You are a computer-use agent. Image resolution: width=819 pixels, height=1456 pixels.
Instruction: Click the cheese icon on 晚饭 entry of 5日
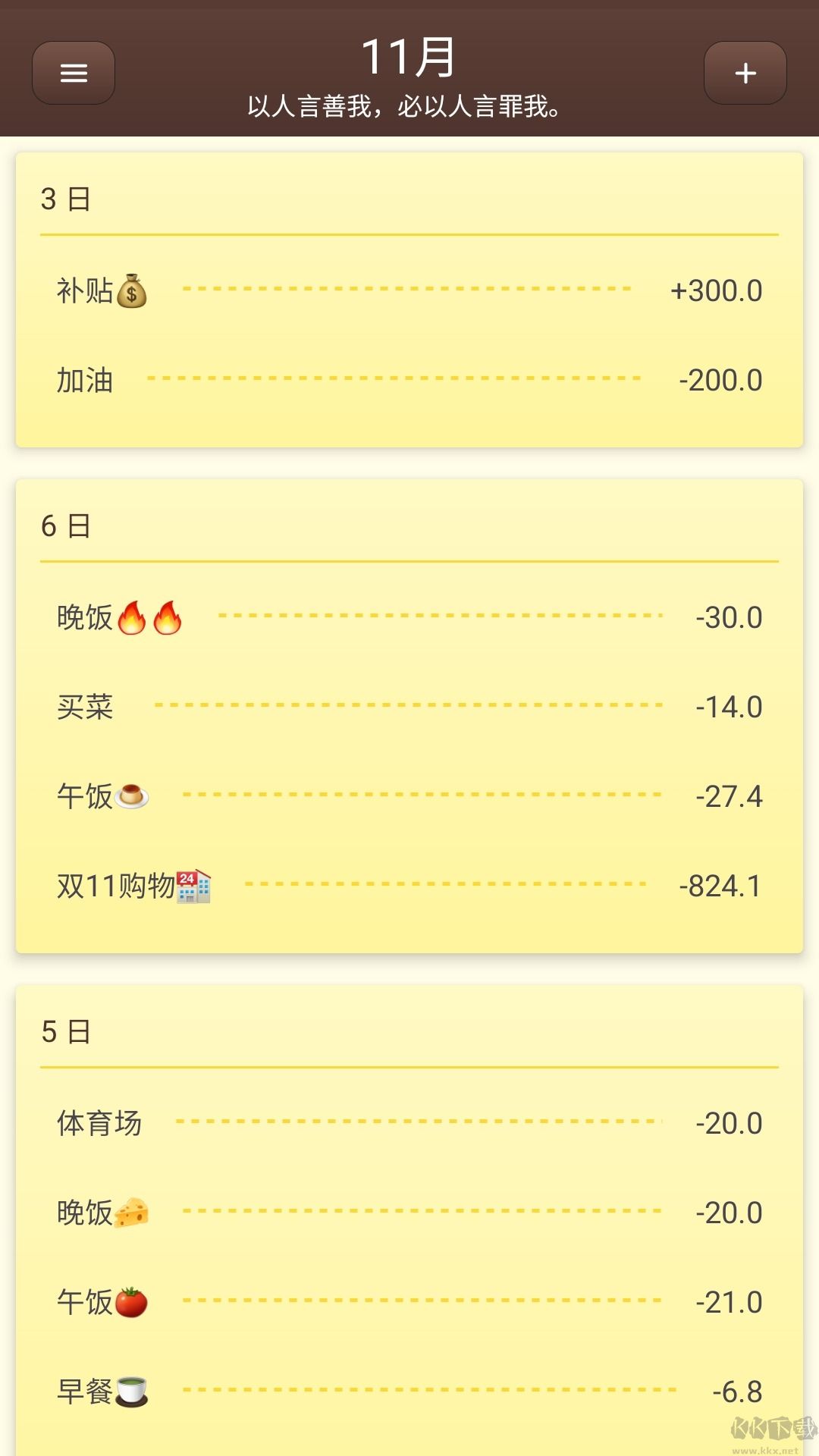pyautogui.click(x=133, y=1213)
